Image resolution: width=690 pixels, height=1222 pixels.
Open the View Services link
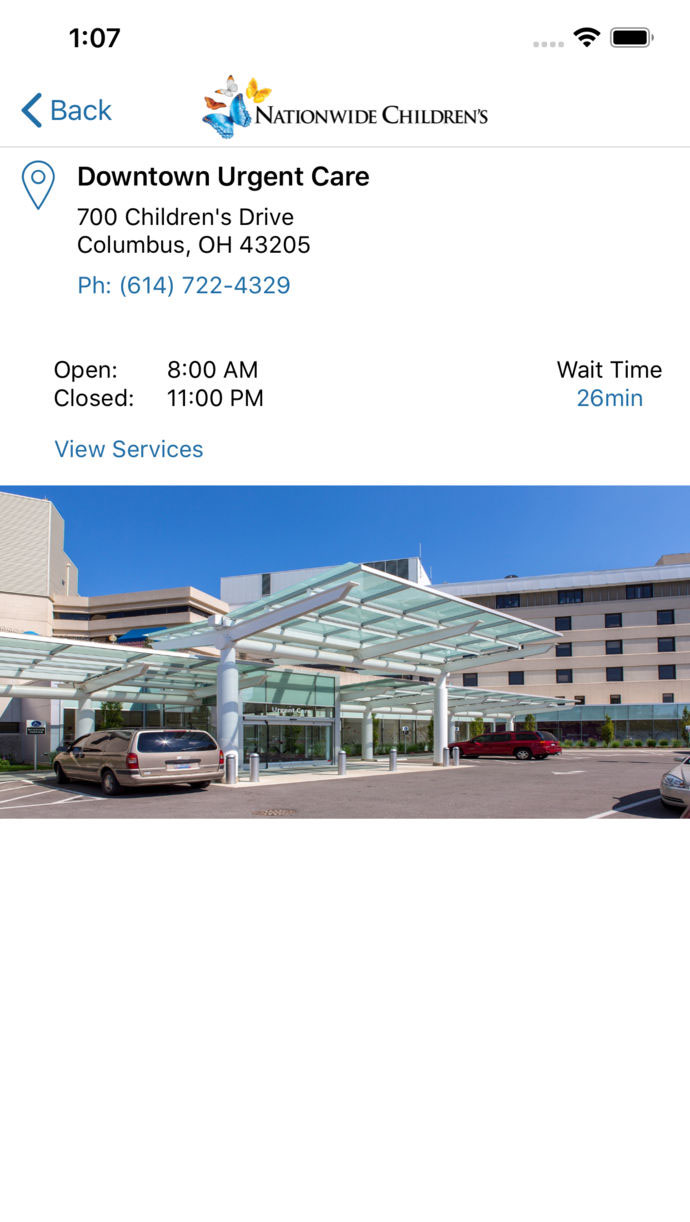[x=128, y=449]
